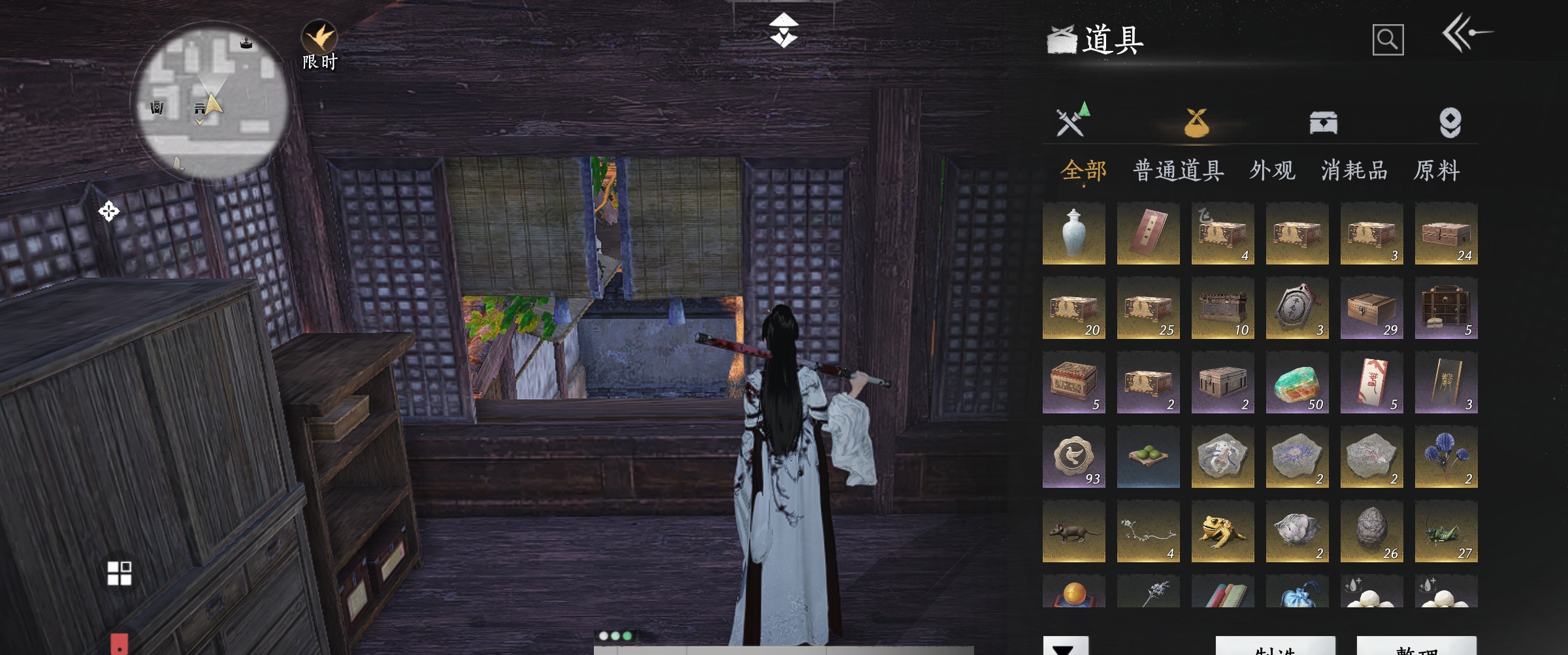The image size is (1568, 655).
Task: Tap the golden toad item
Action: tap(1222, 532)
